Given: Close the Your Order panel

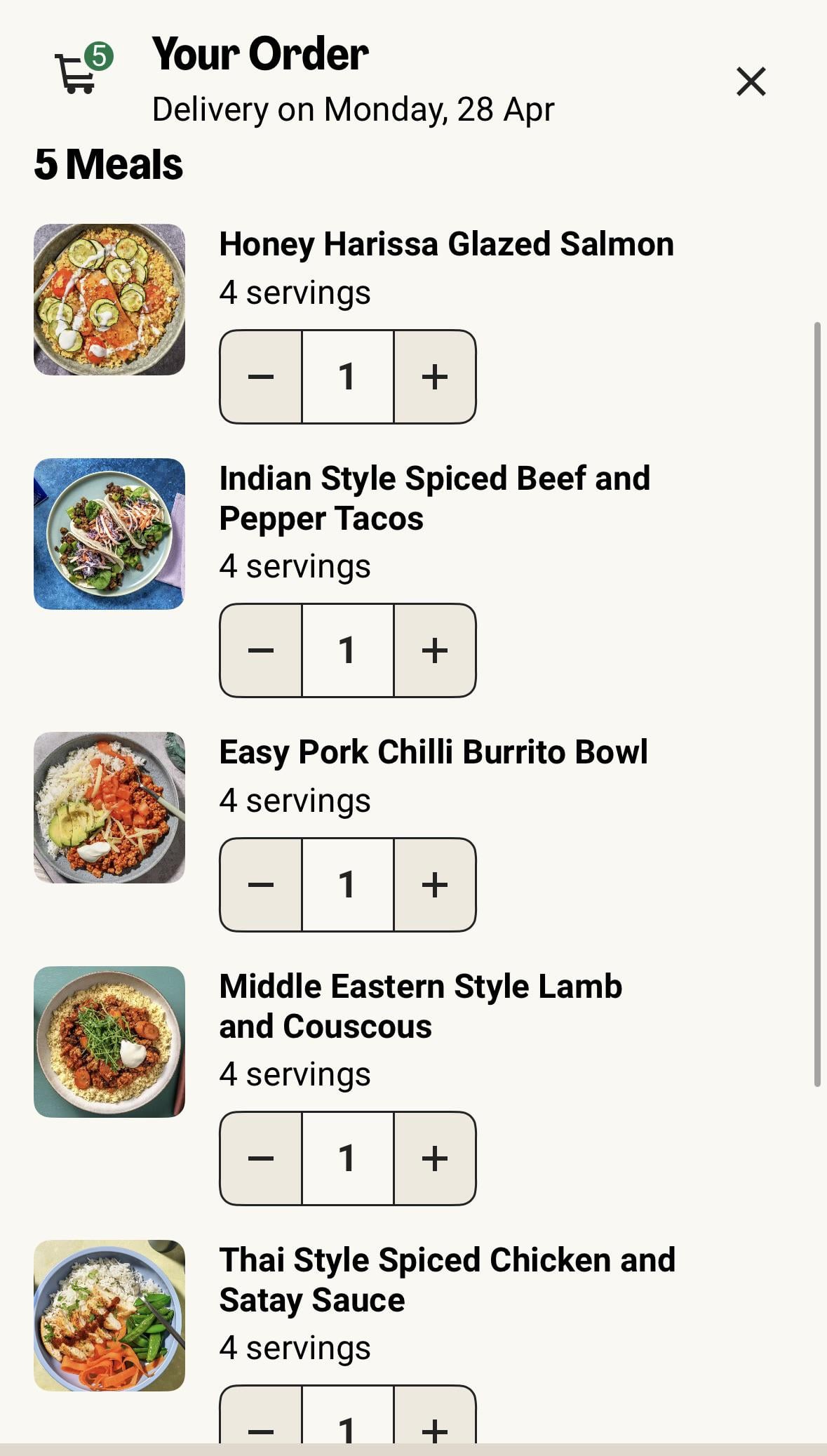Looking at the screenshot, I should click(x=751, y=81).
